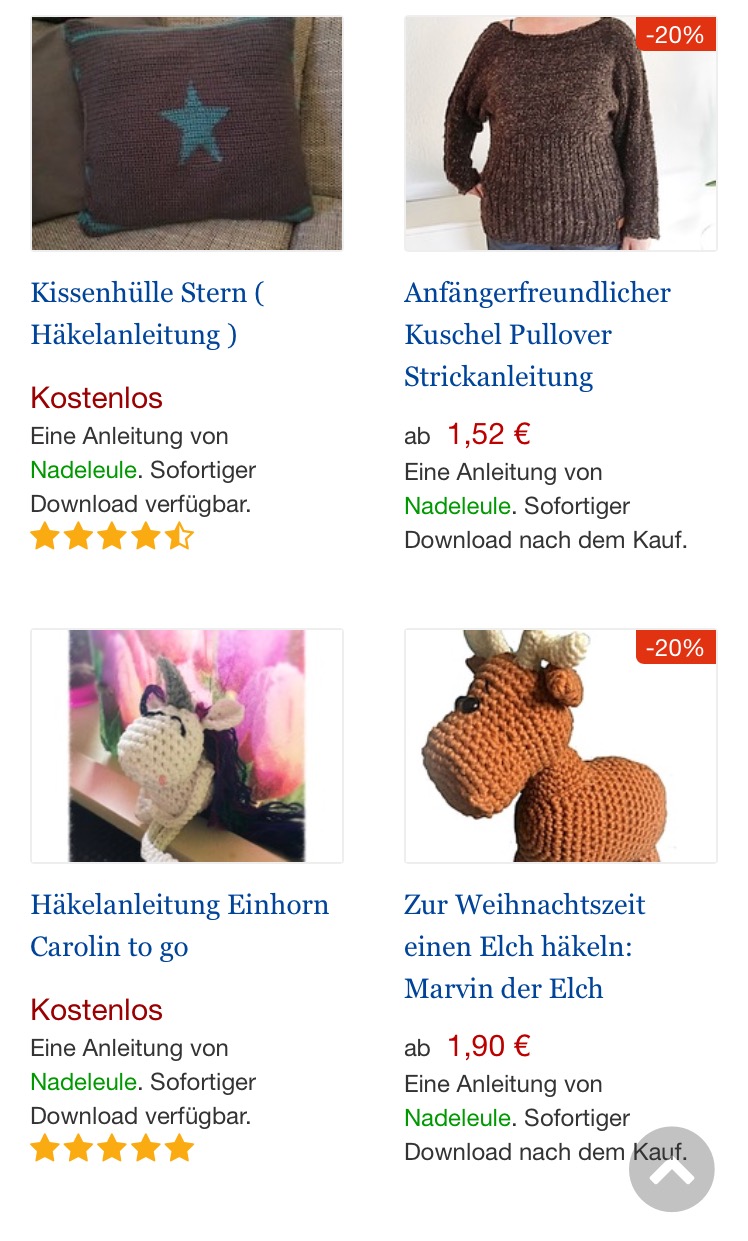Open Marvin der Elch title link
This screenshot has width=748, height=1241.
524,946
